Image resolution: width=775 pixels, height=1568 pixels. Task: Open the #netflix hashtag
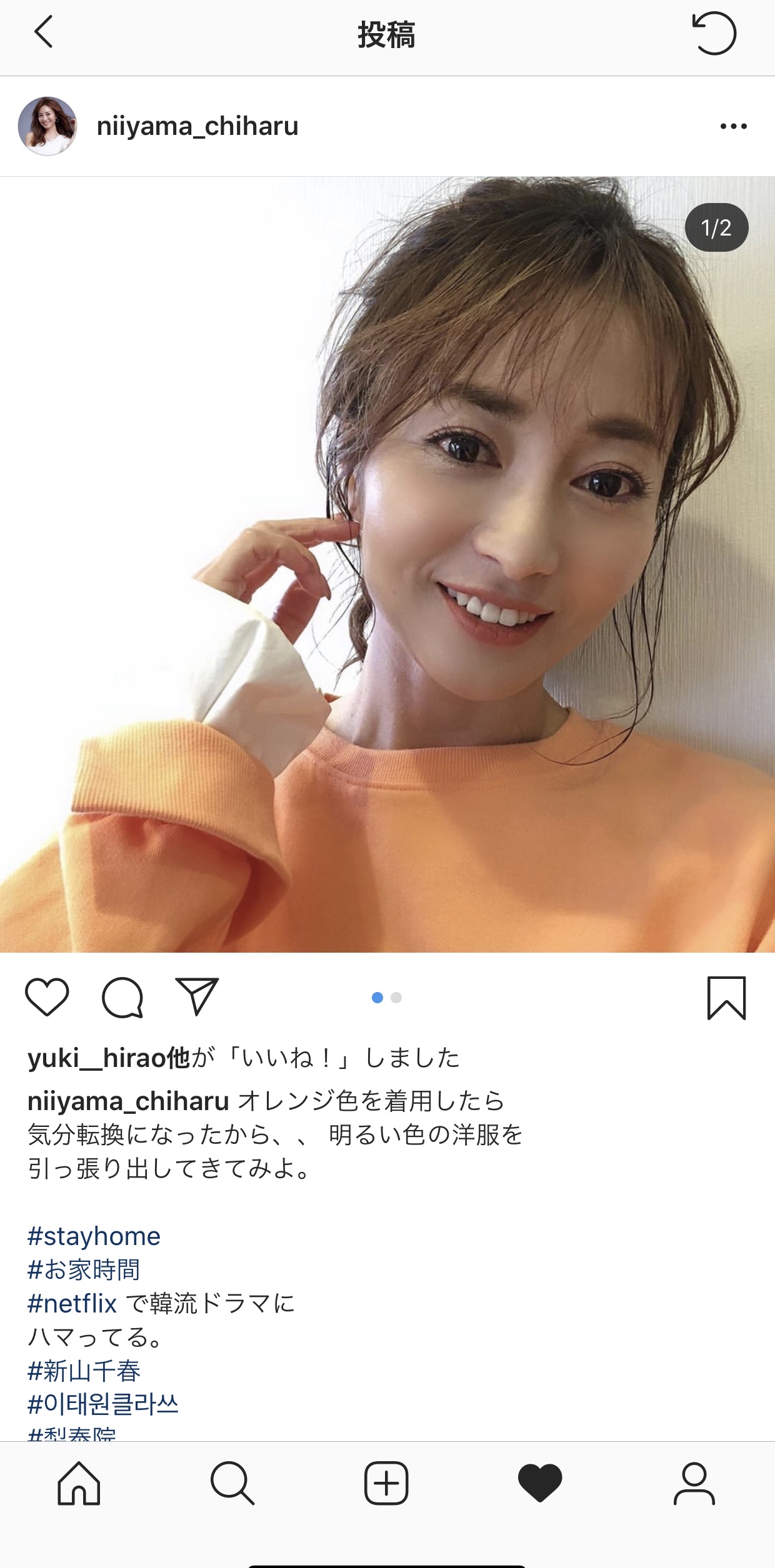pos(72,1304)
